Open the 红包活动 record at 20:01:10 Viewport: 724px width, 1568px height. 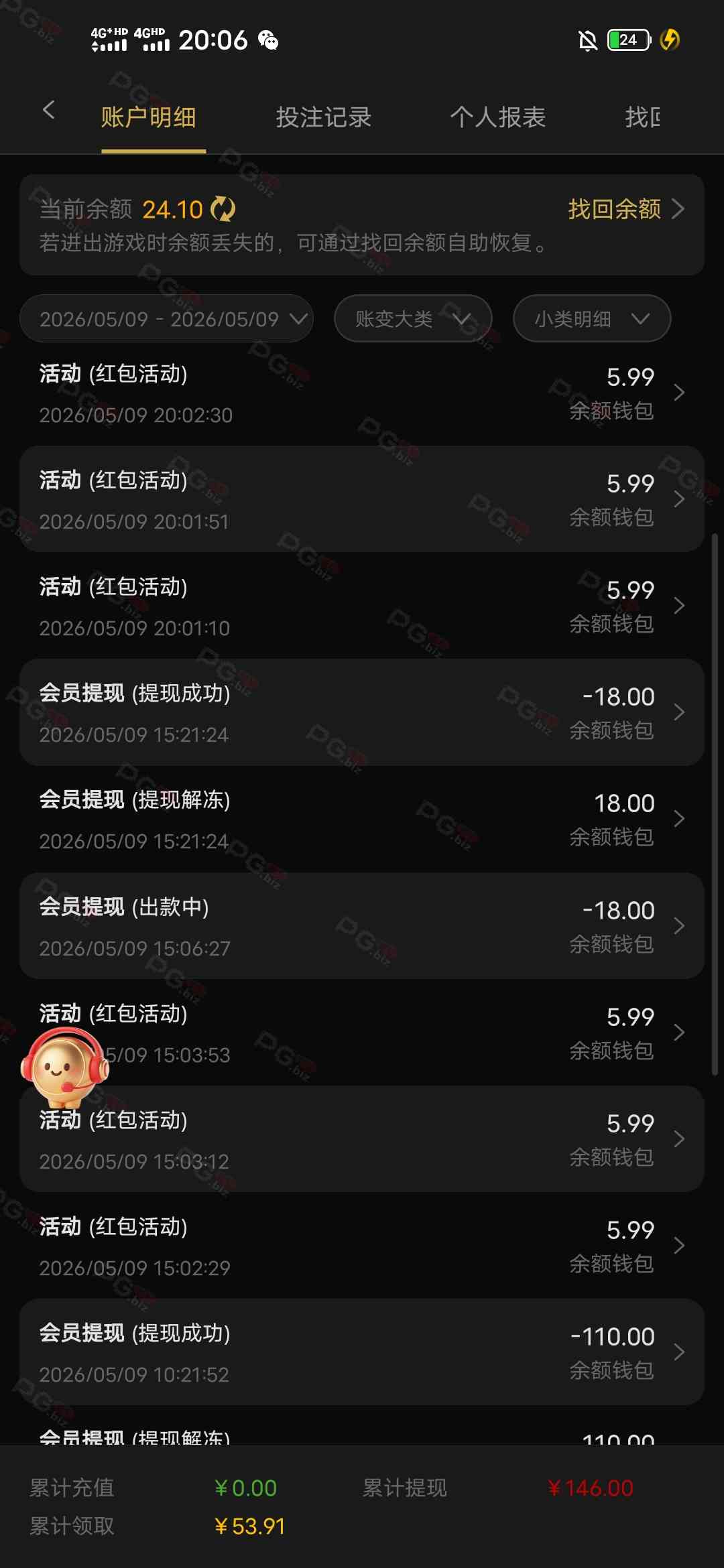pos(362,606)
